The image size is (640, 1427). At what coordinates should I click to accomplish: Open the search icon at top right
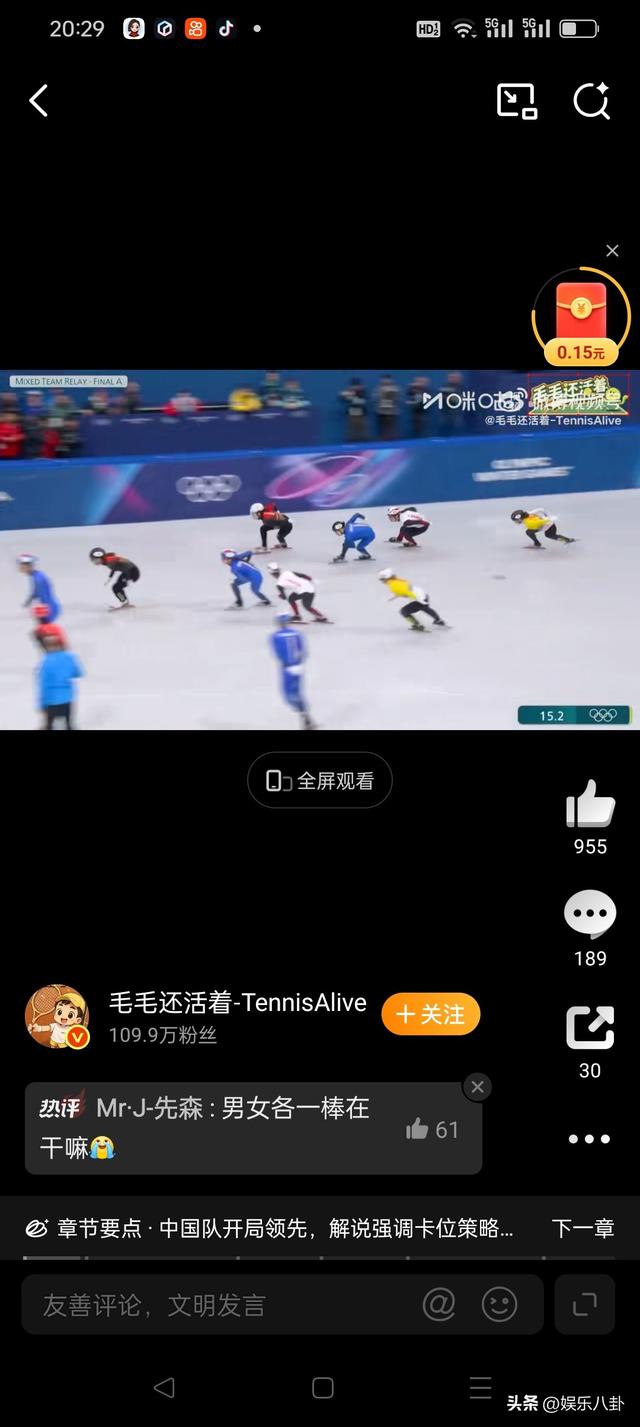tap(591, 101)
